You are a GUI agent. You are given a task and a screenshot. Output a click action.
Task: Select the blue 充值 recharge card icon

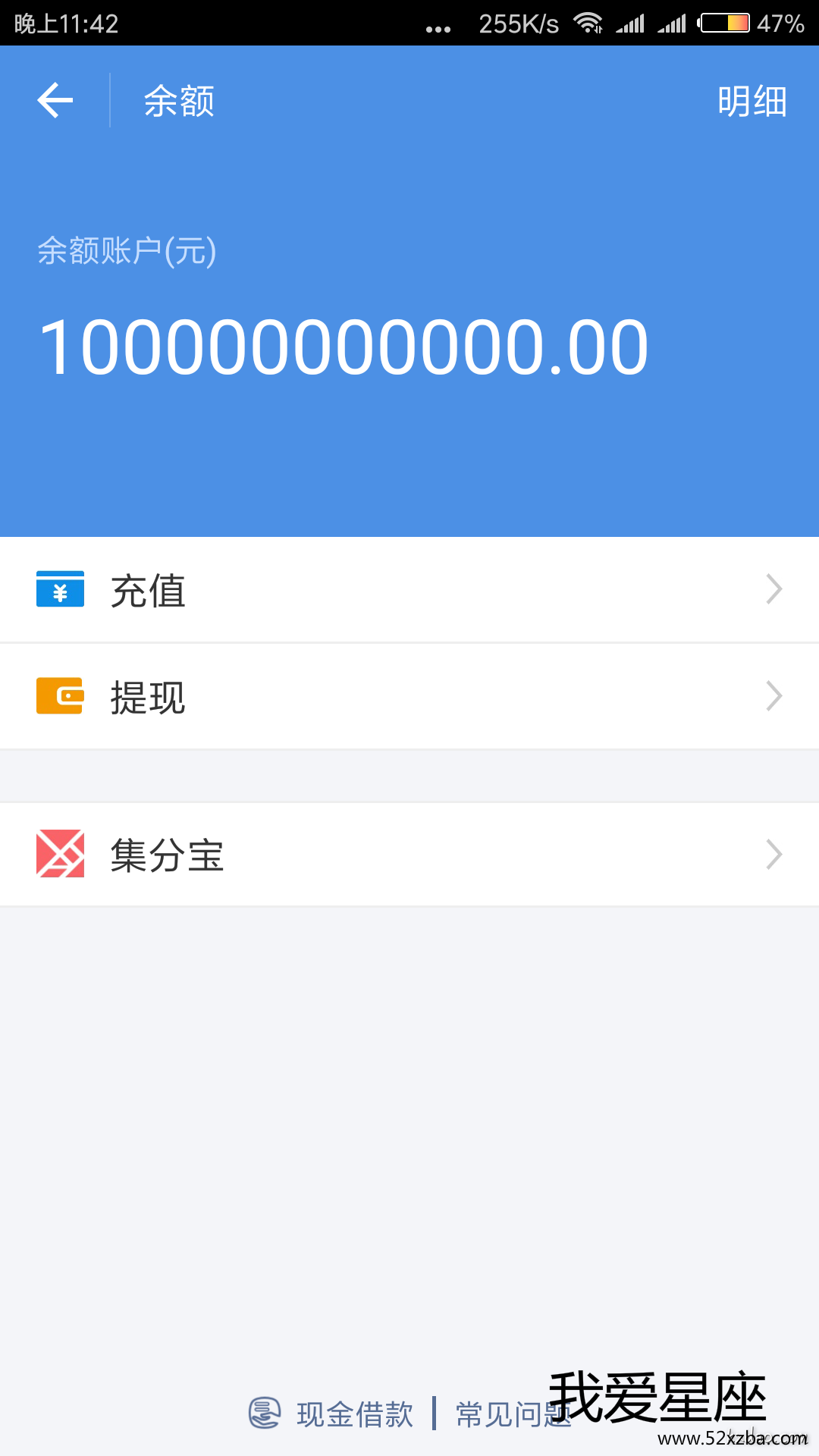click(x=61, y=589)
